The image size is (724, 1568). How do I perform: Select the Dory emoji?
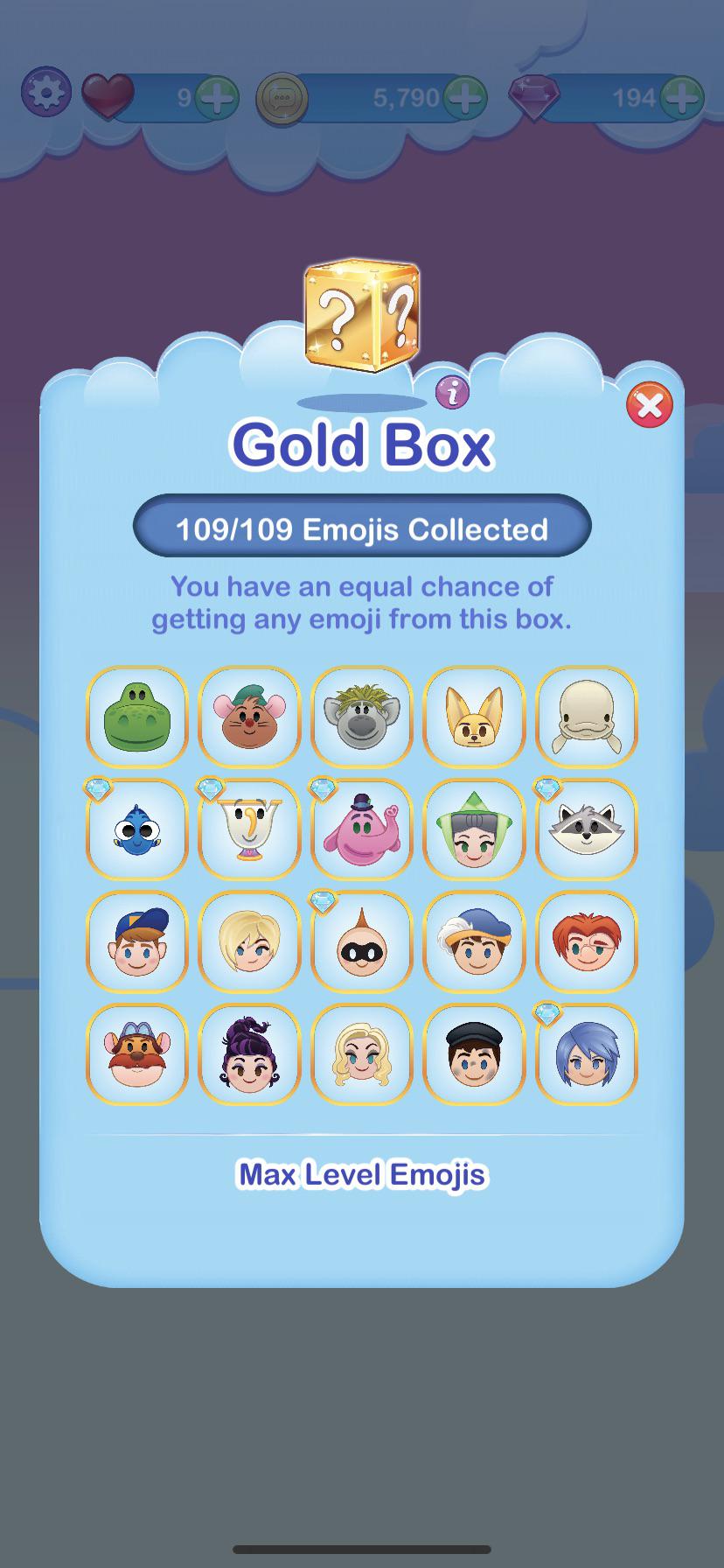[x=136, y=829]
